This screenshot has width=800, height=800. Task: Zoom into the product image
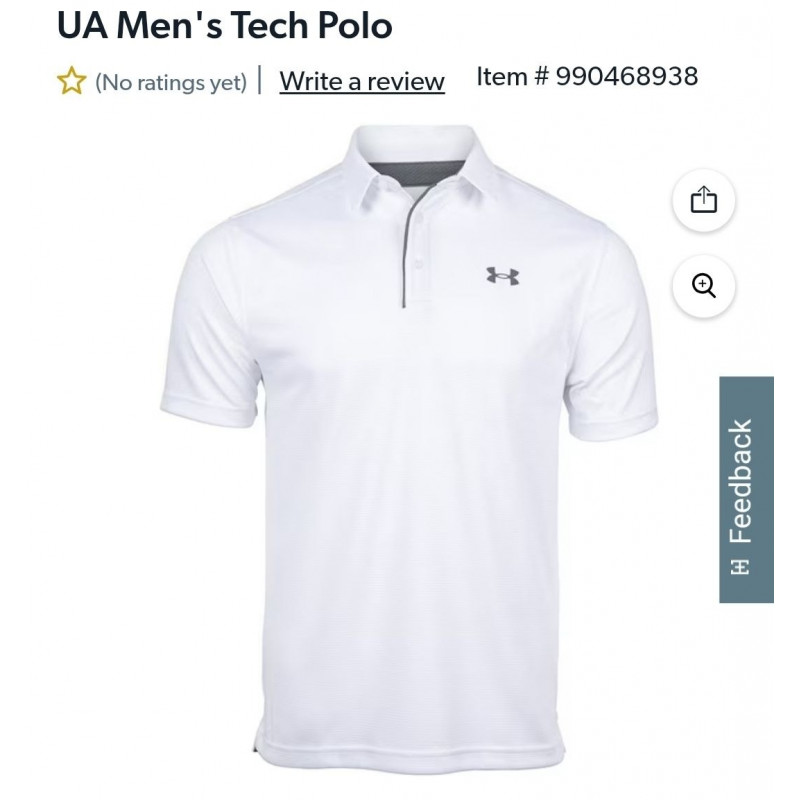pyautogui.click(x=704, y=286)
